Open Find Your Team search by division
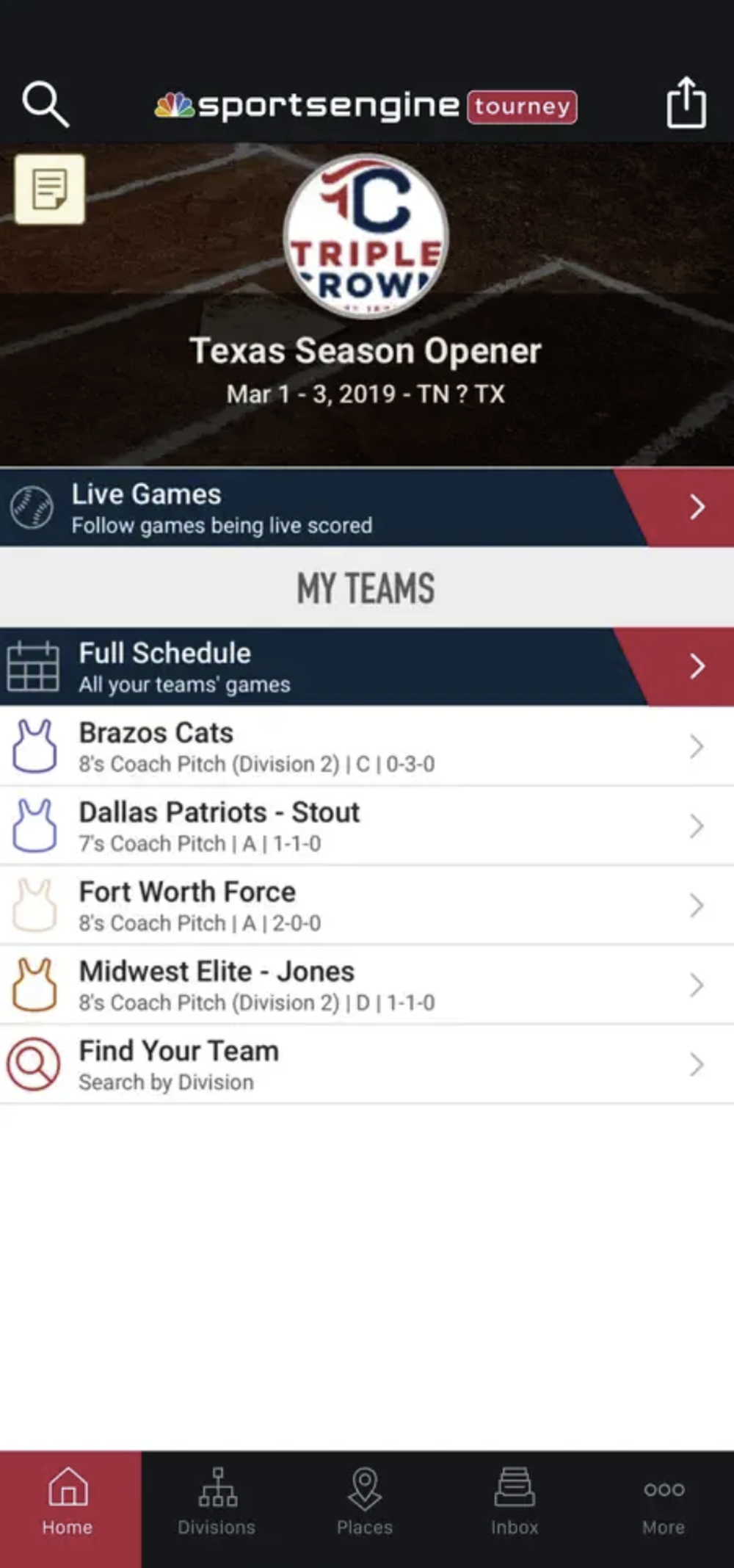Image resolution: width=734 pixels, height=1568 pixels. [x=294, y=1063]
